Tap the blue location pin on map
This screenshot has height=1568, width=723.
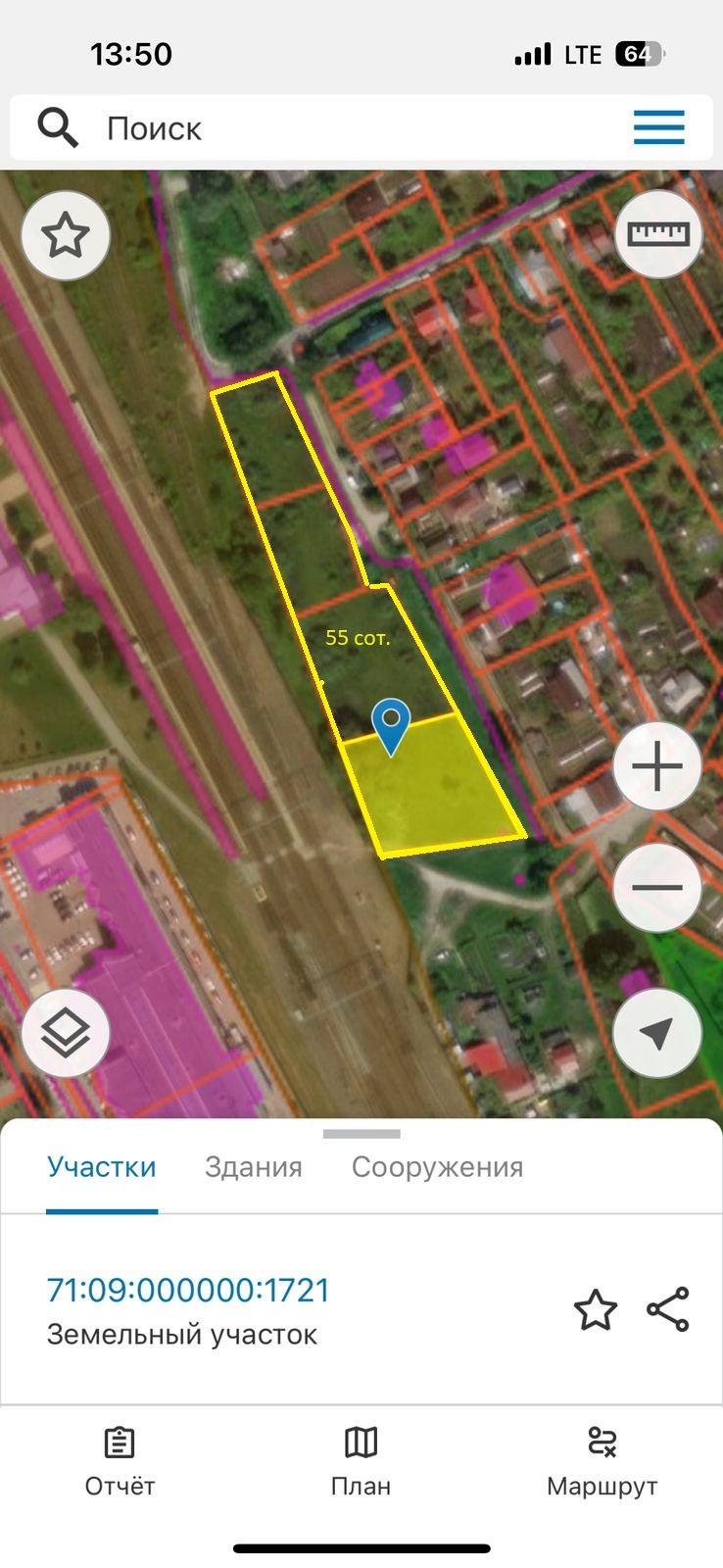coord(391,724)
